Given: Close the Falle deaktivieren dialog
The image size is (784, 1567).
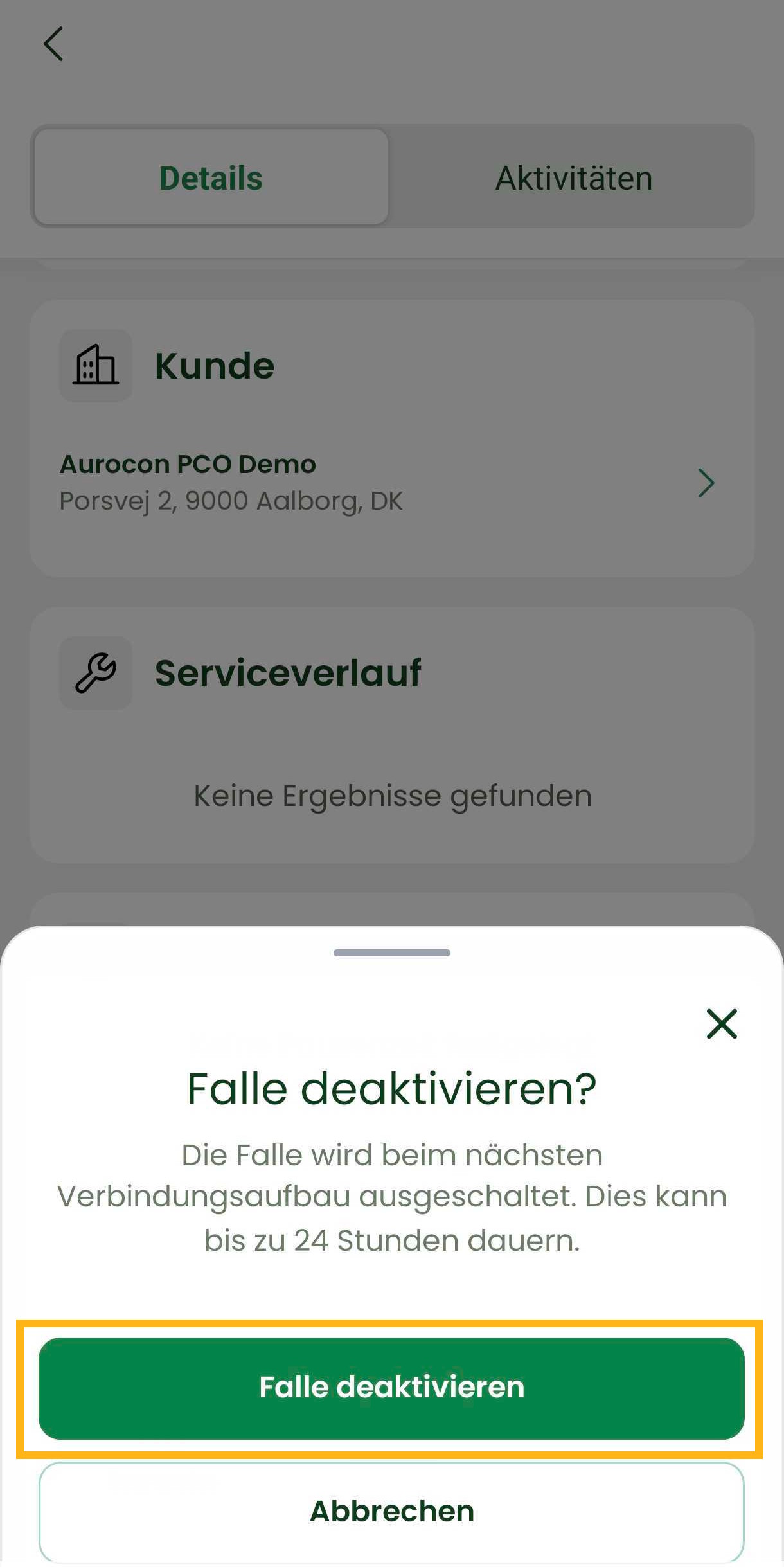Looking at the screenshot, I should point(721,1024).
